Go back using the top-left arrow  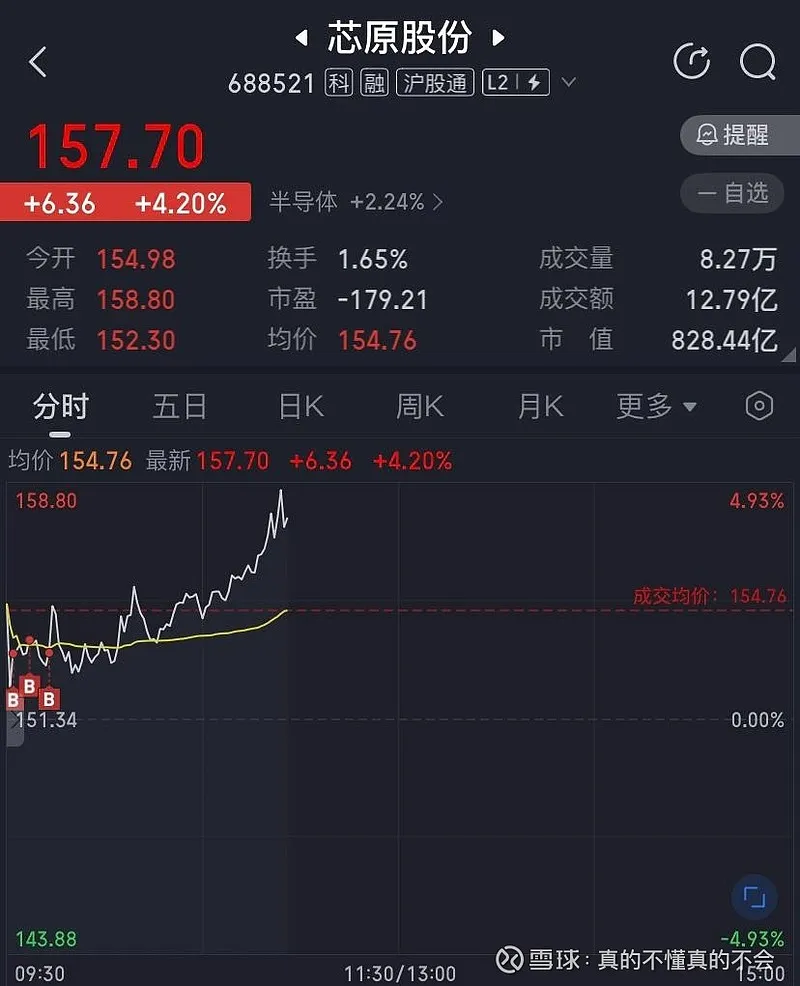click(x=38, y=62)
